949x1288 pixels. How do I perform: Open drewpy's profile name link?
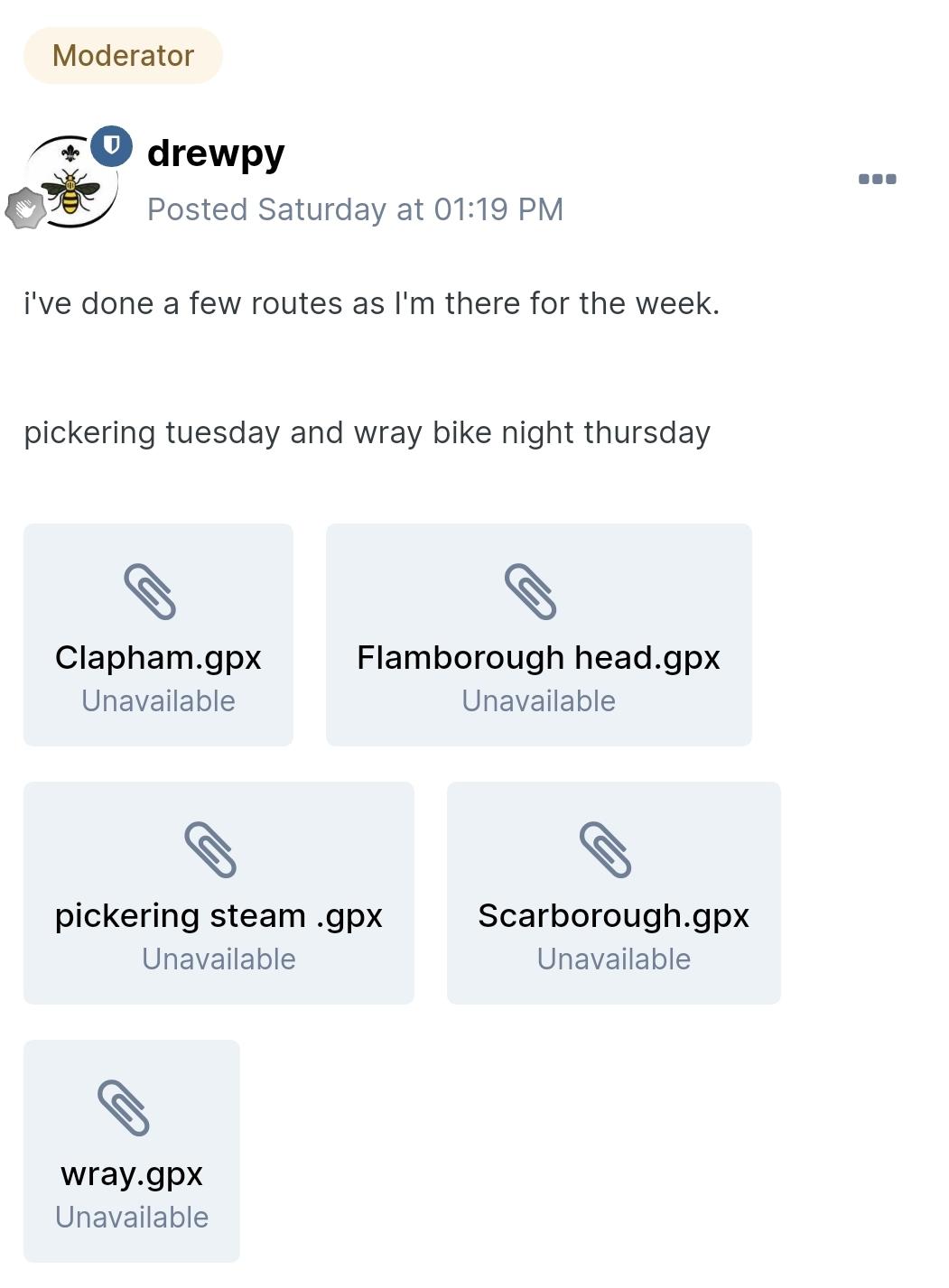click(x=216, y=153)
